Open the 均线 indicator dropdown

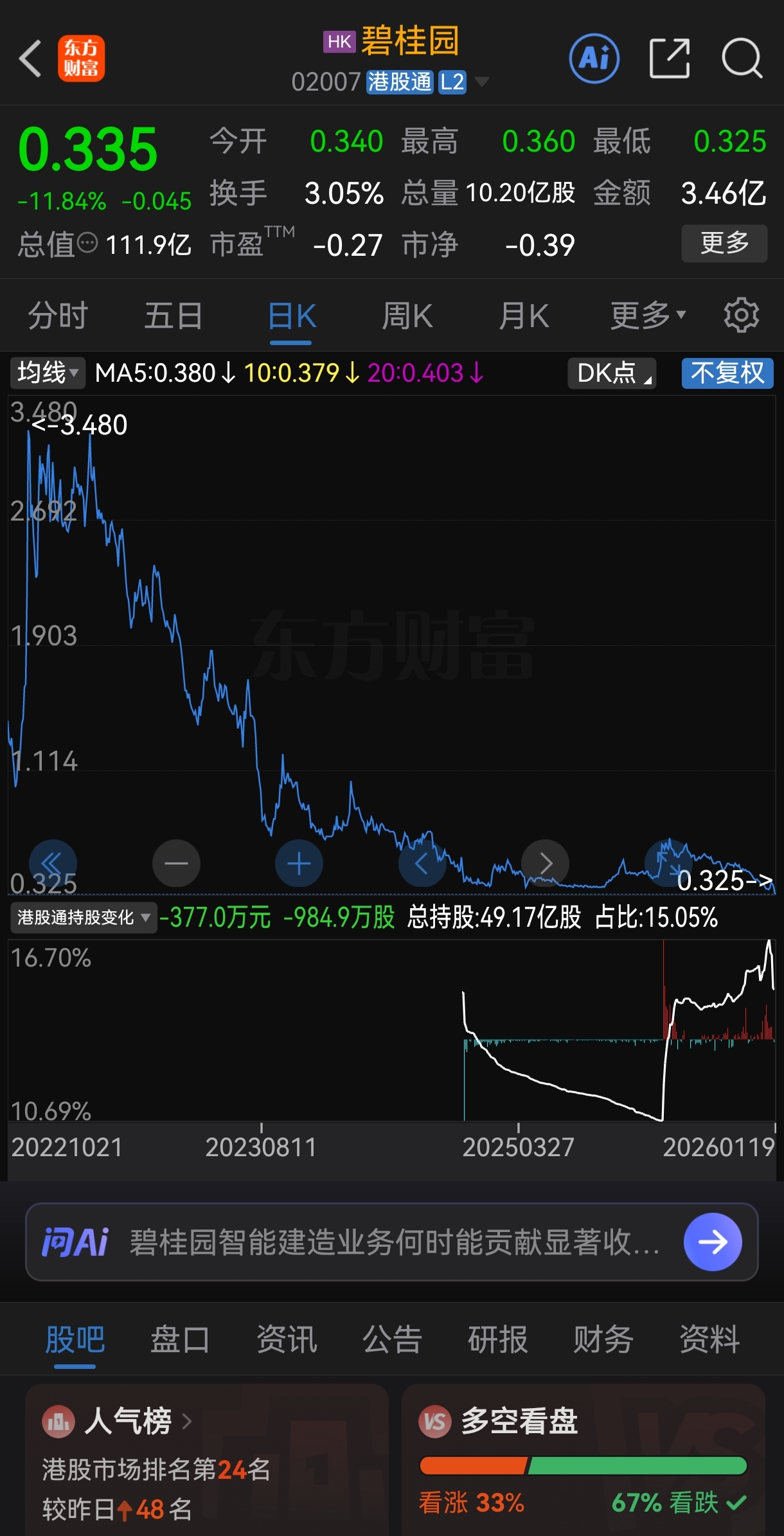click(48, 373)
